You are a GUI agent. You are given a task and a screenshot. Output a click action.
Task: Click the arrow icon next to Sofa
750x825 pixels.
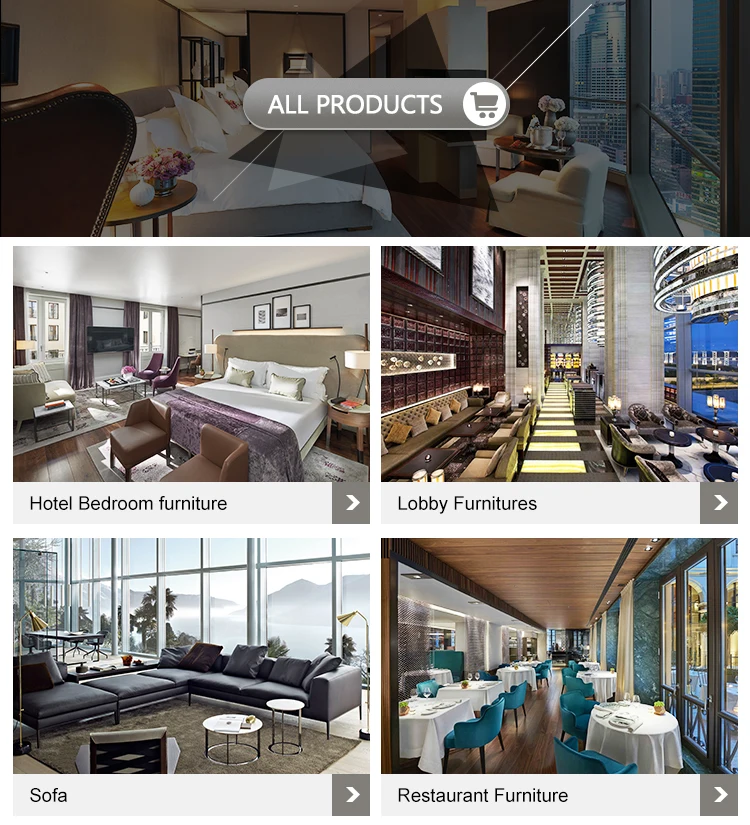click(351, 795)
